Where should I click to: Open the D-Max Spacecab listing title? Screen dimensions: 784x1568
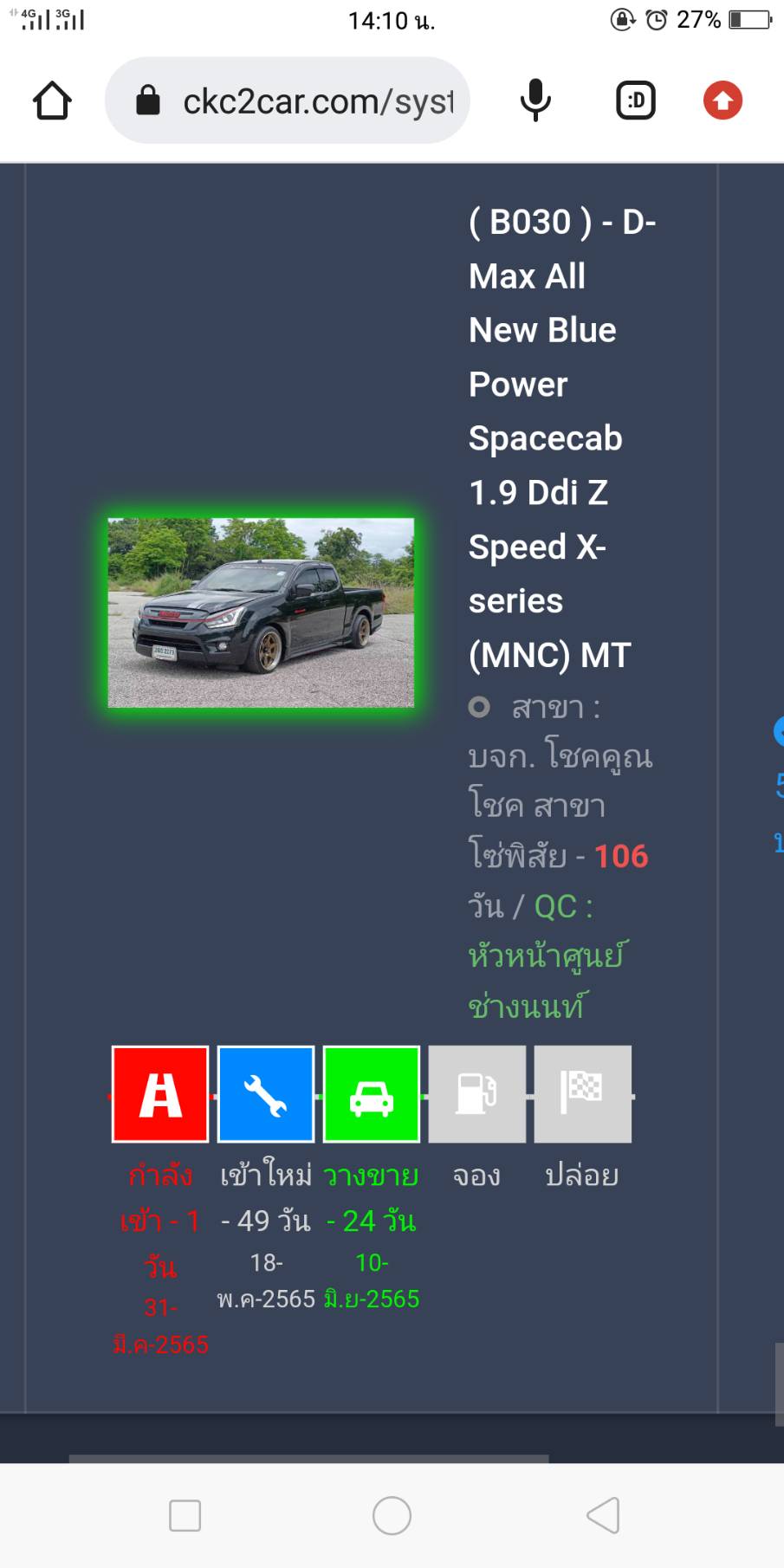pos(561,438)
